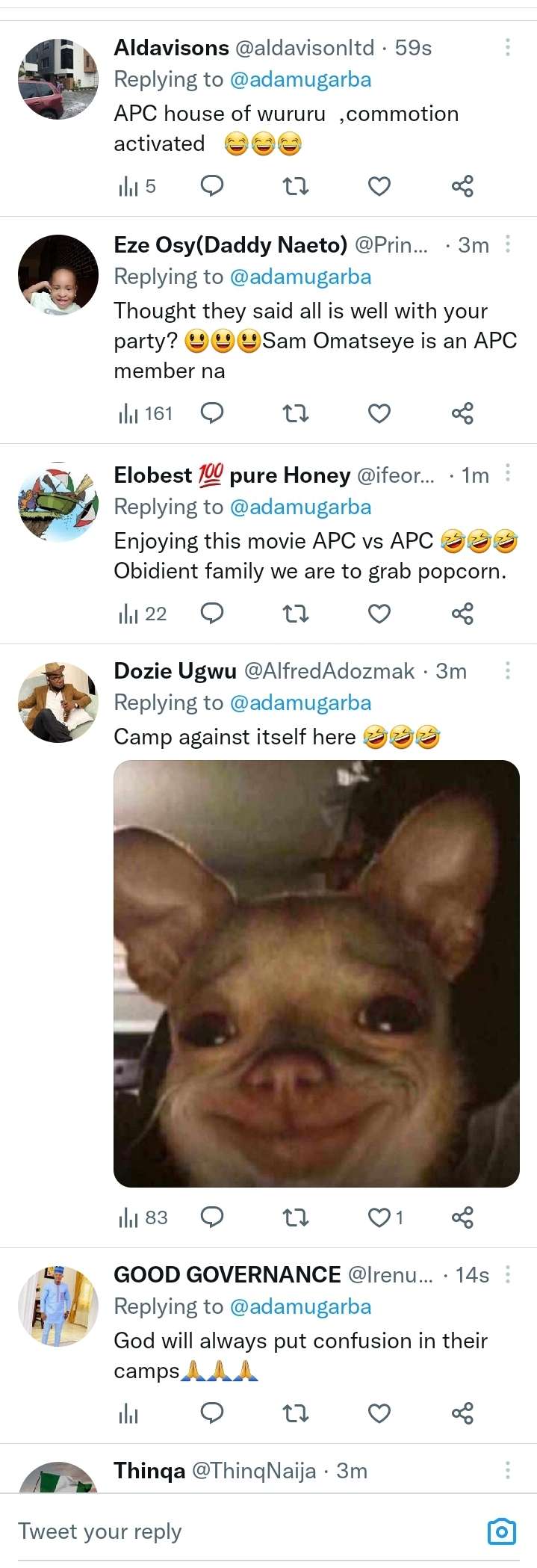Open overflow menu on Thinqa's tweet

[508, 1470]
